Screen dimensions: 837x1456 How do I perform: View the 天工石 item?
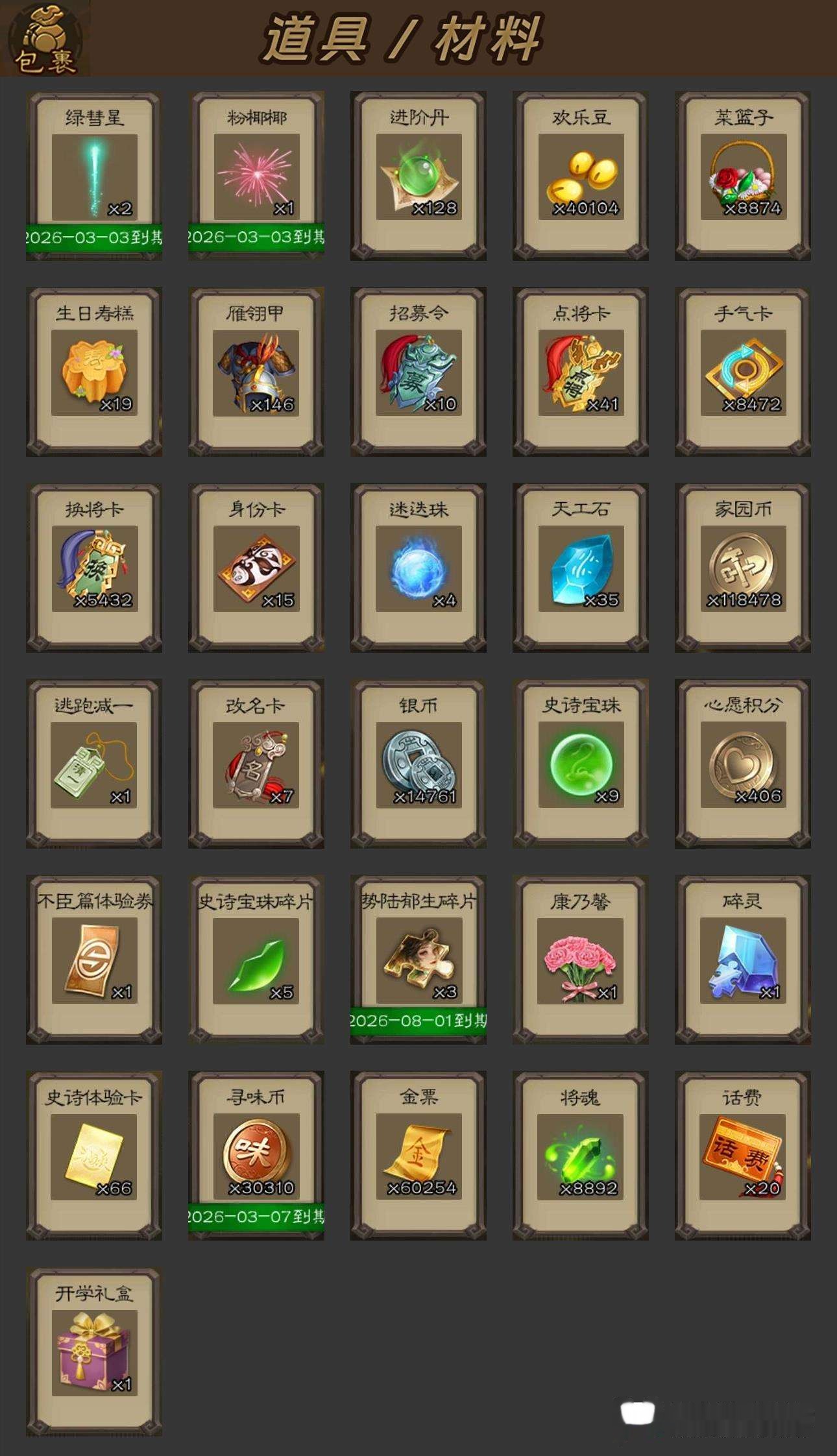pyautogui.click(x=581, y=568)
